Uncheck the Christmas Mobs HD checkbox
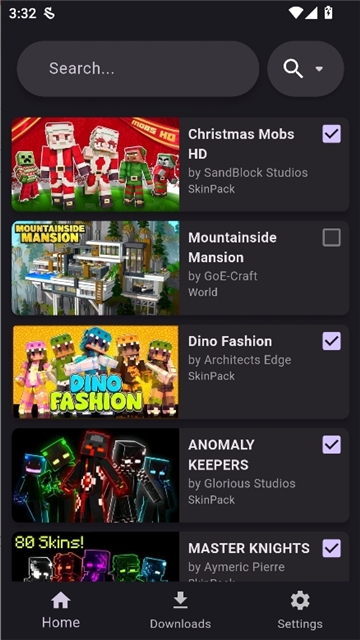Viewport: 360px width, 640px height. click(331, 133)
